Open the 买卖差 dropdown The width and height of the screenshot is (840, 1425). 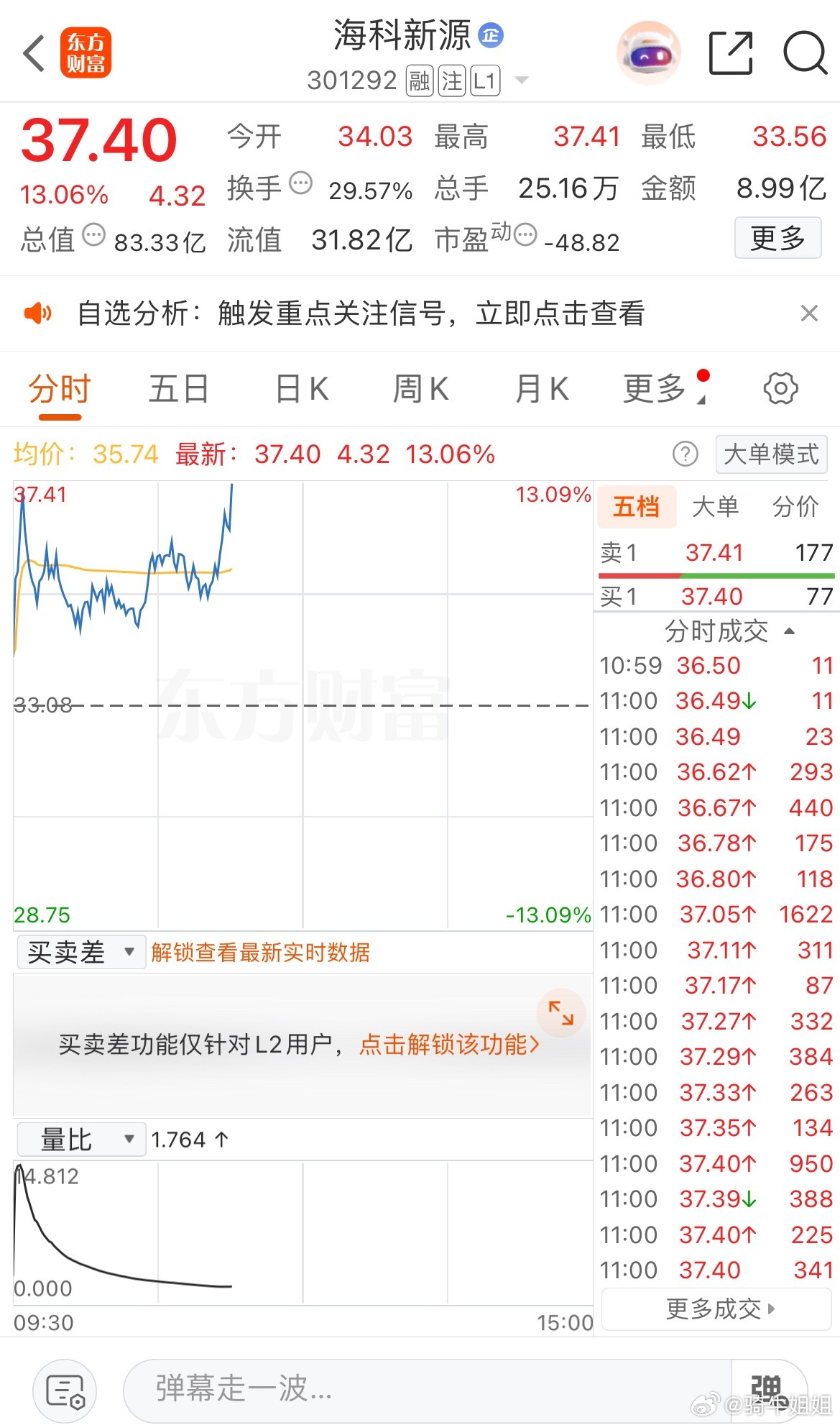click(80, 951)
